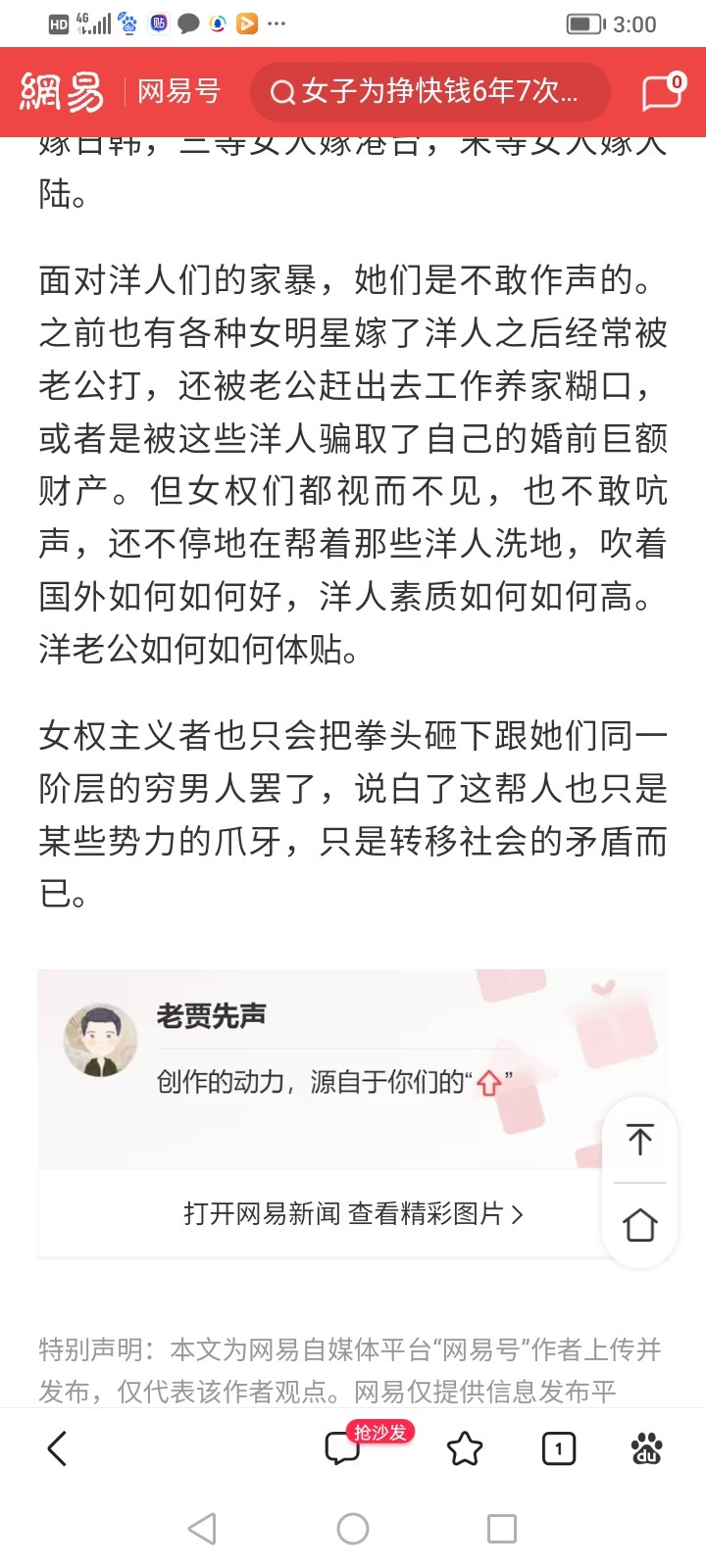Open the NetEase logo home link
This screenshot has width=706, height=1568.
(62, 92)
